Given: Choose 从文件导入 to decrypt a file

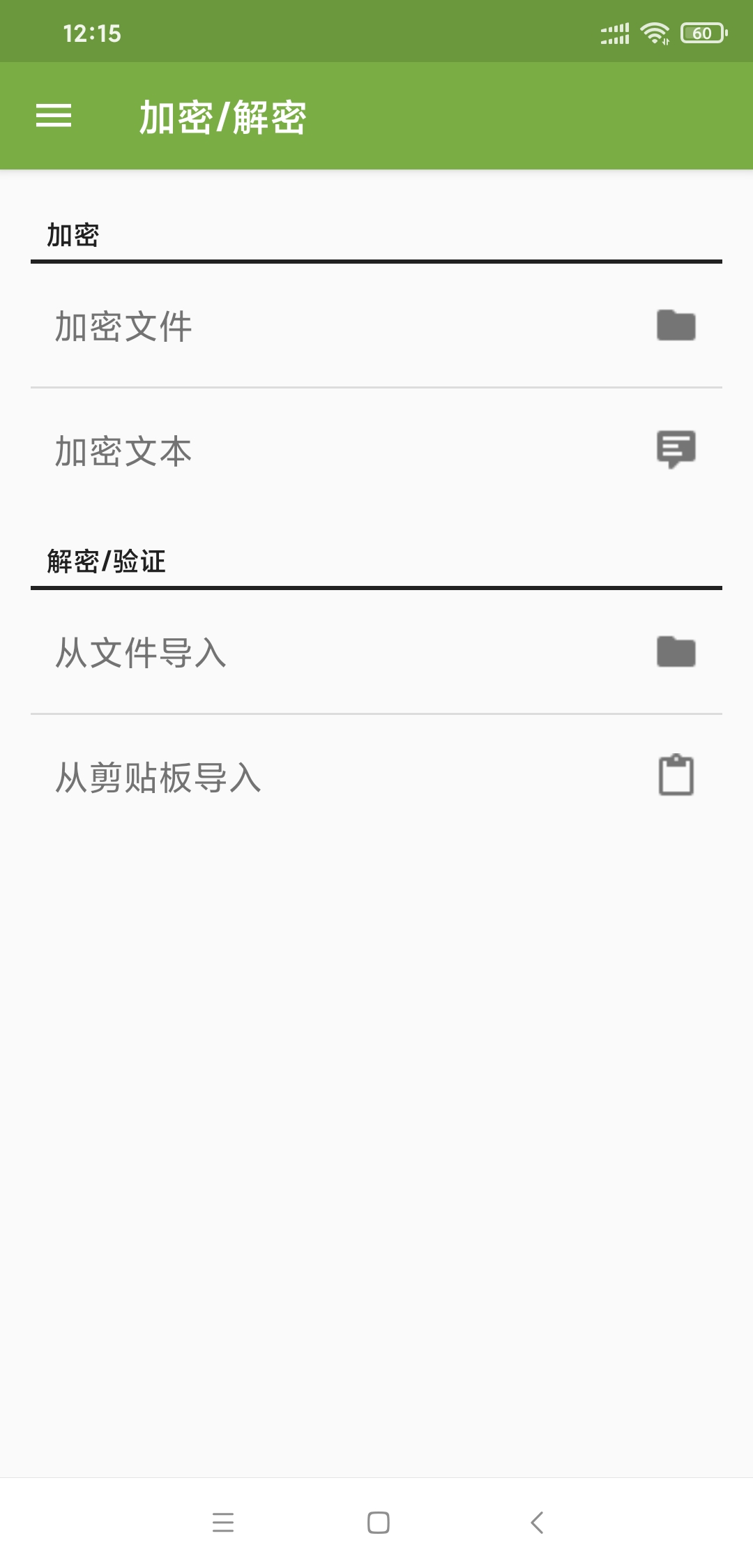Looking at the screenshot, I should (375, 653).
